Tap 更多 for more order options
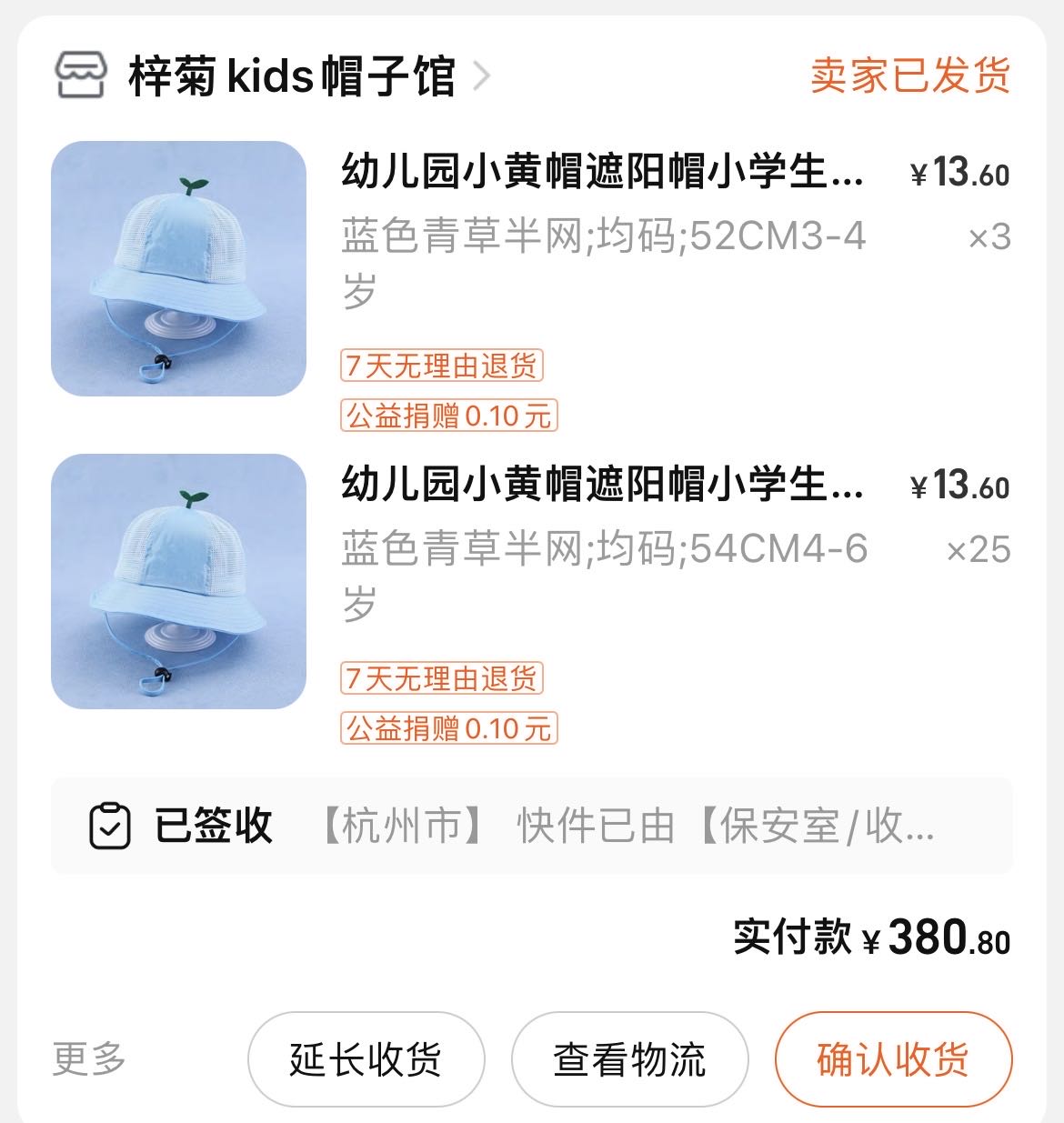 89,1059
